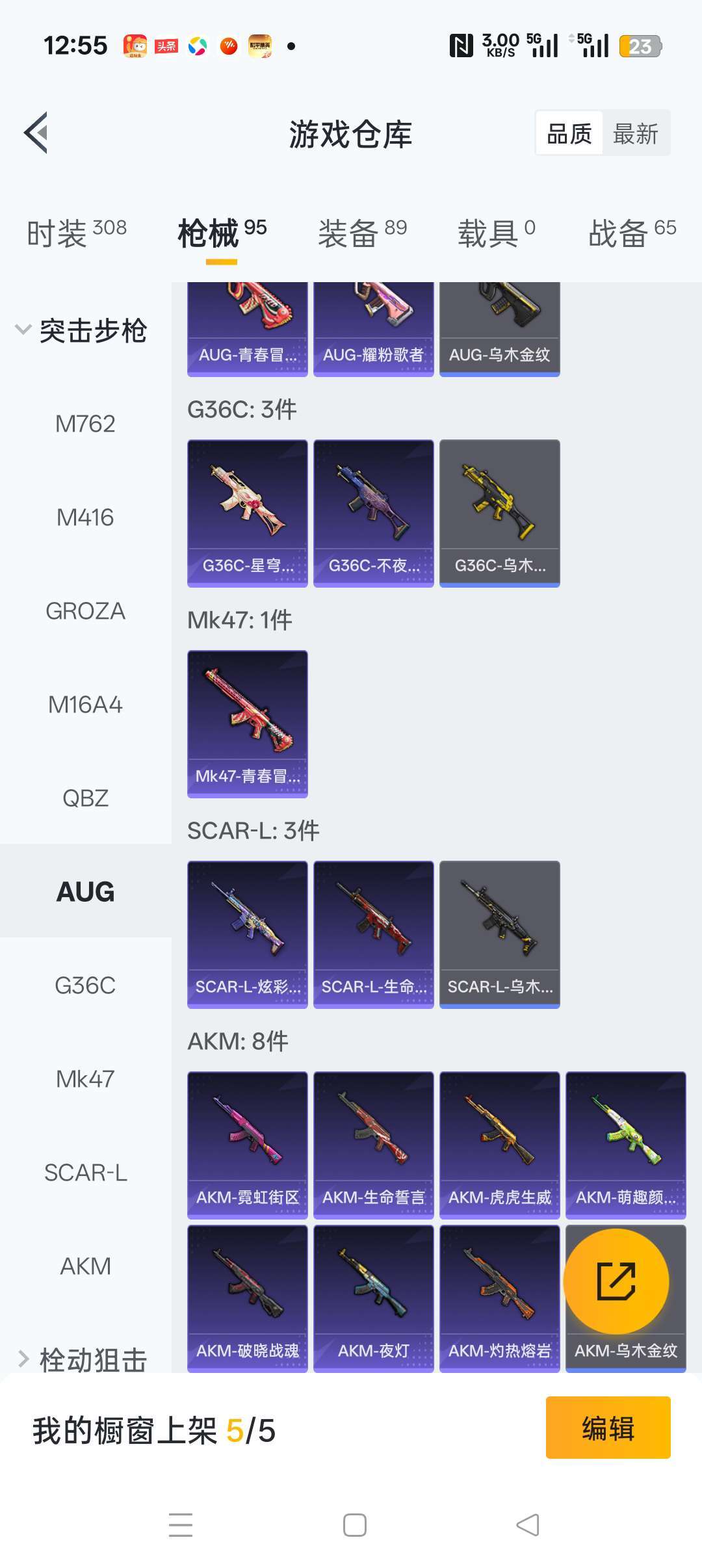
Task: View the AKM-灼热熔岩 skin
Action: [499, 1298]
